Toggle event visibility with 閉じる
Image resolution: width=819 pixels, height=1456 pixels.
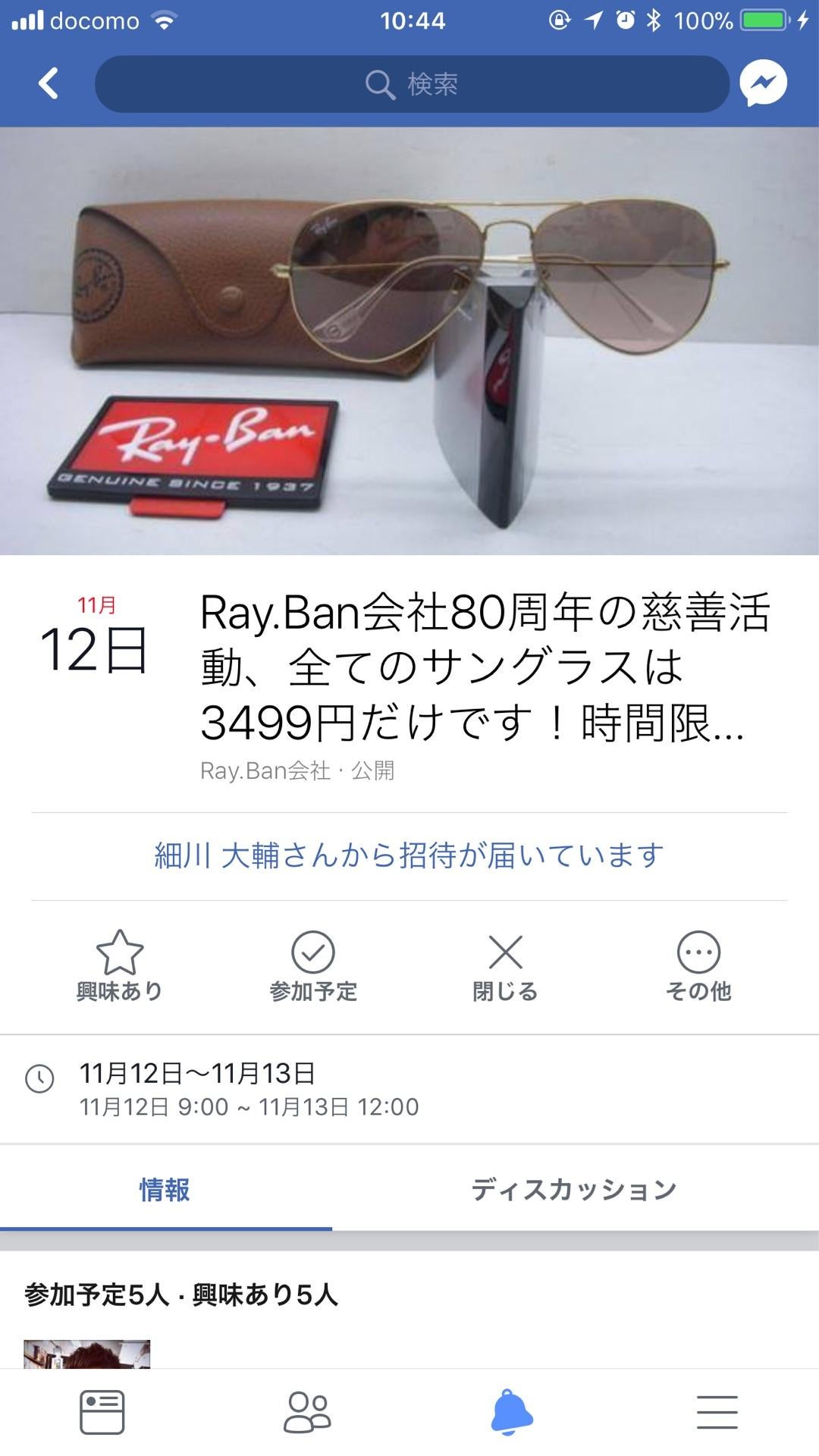click(x=504, y=968)
